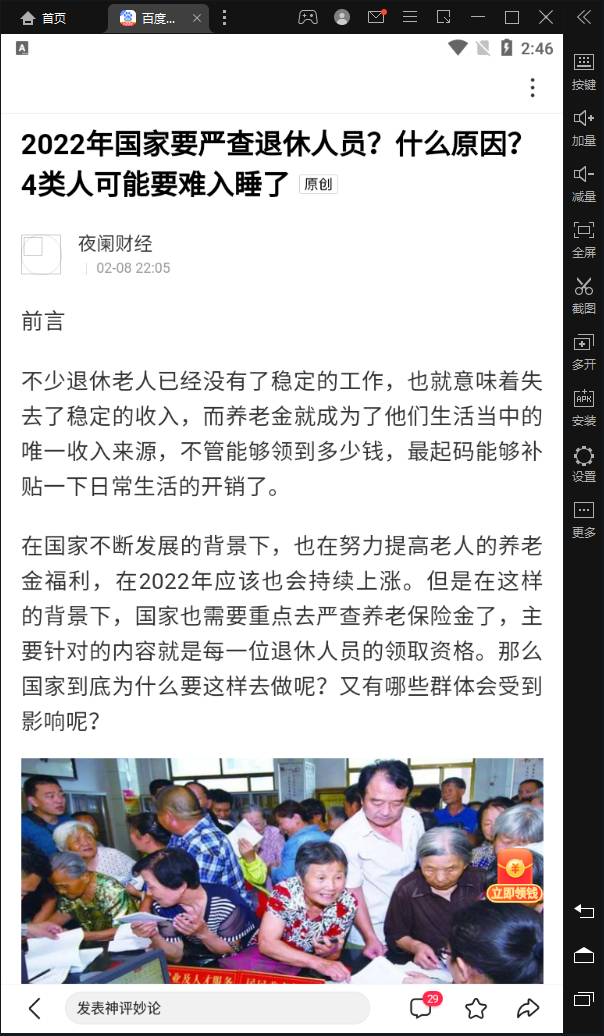This screenshot has height=1036, width=604.
Task: Switch to the 首页 tab
Action: coord(45,18)
